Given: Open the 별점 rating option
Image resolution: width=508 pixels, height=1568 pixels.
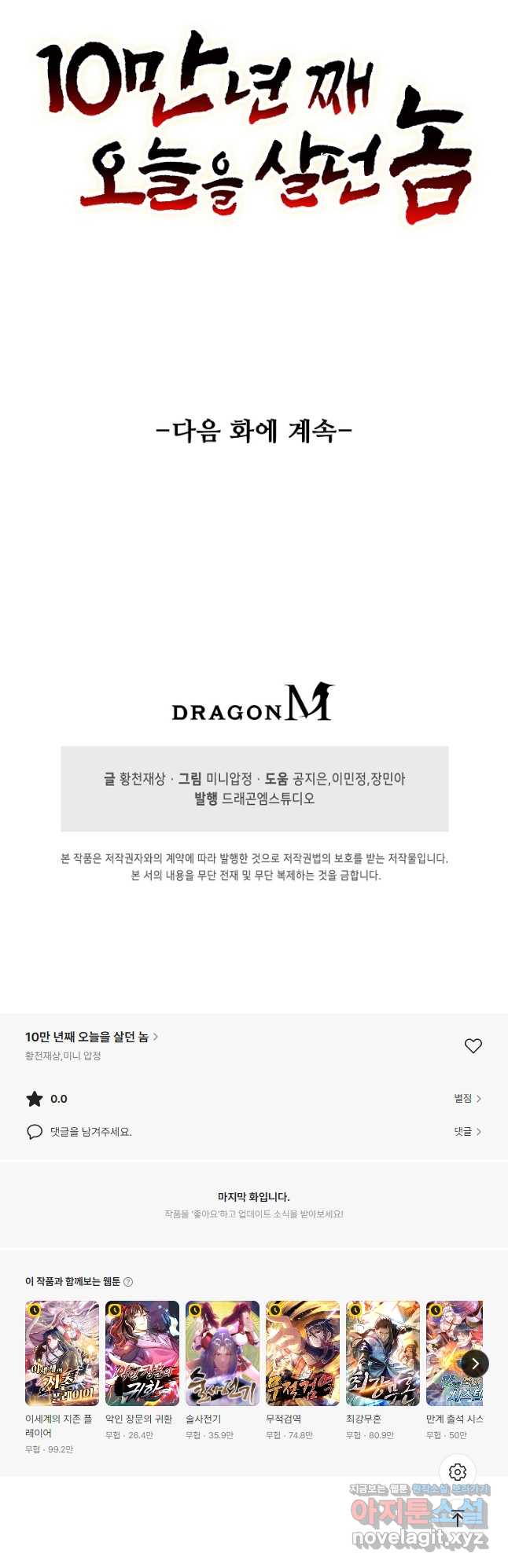Looking at the screenshot, I should (x=467, y=1098).
